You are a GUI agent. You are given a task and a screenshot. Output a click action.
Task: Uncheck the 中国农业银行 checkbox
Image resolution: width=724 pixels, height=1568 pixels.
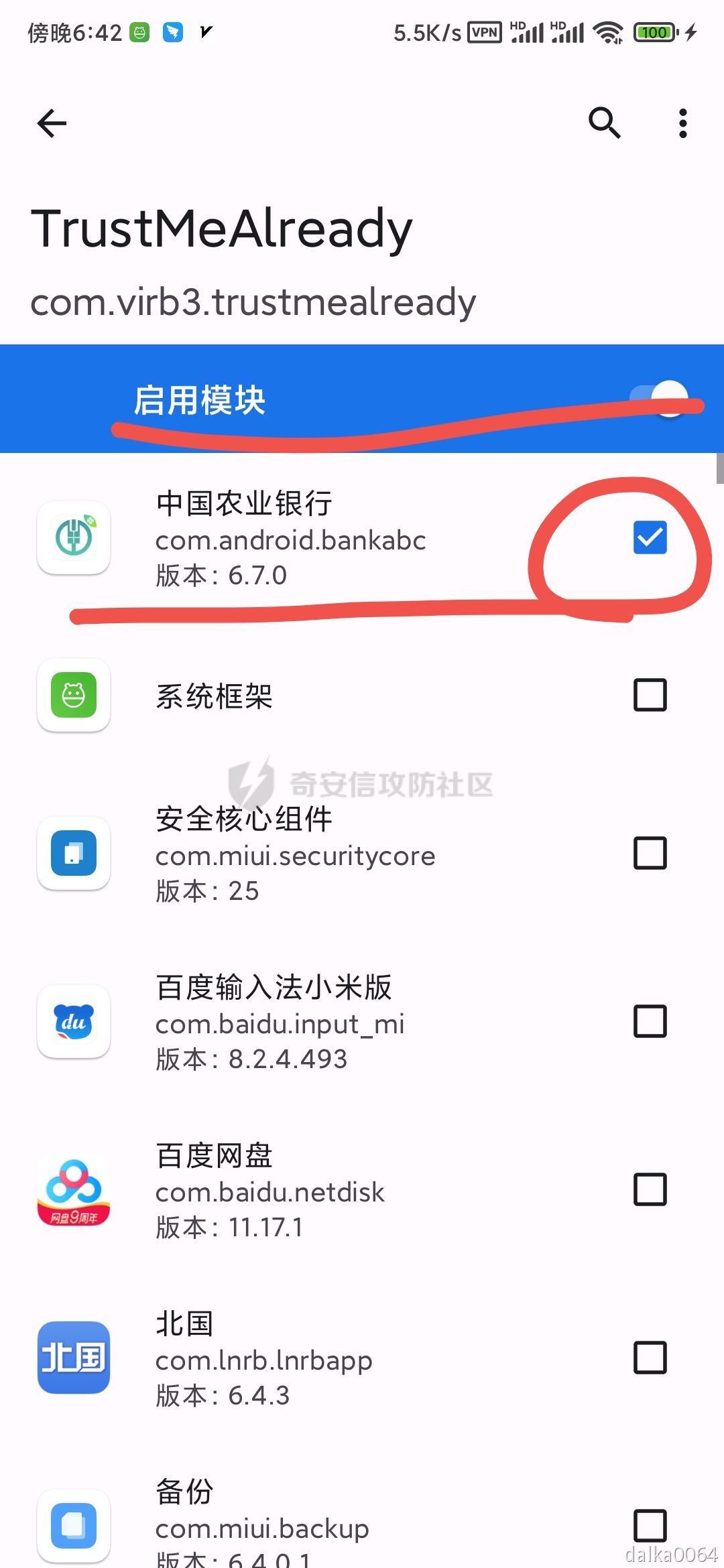[650, 537]
